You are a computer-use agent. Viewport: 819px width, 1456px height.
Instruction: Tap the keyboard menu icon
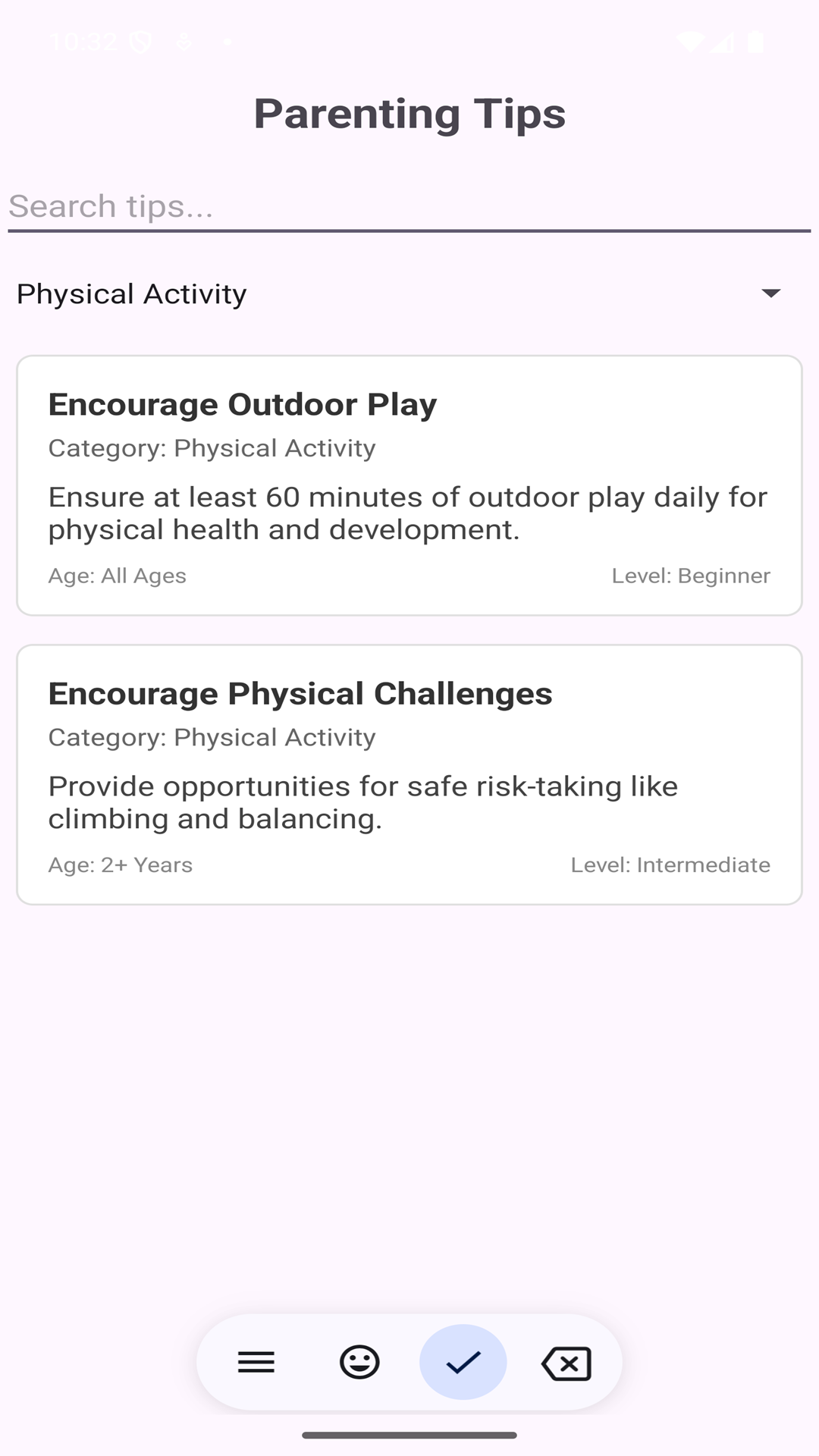click(x=256, y=1363)
